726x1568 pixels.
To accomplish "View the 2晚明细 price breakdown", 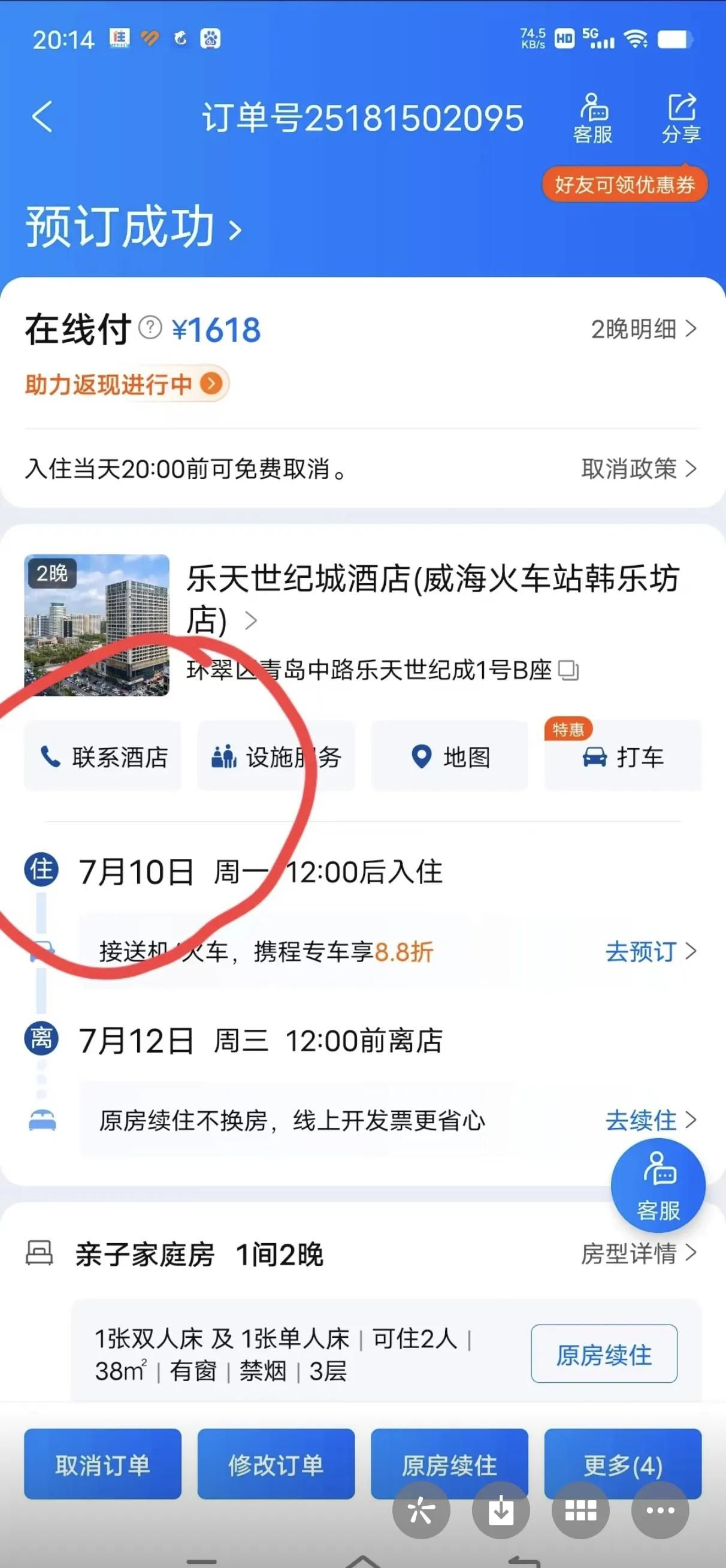I will click(x=643, y=329).
